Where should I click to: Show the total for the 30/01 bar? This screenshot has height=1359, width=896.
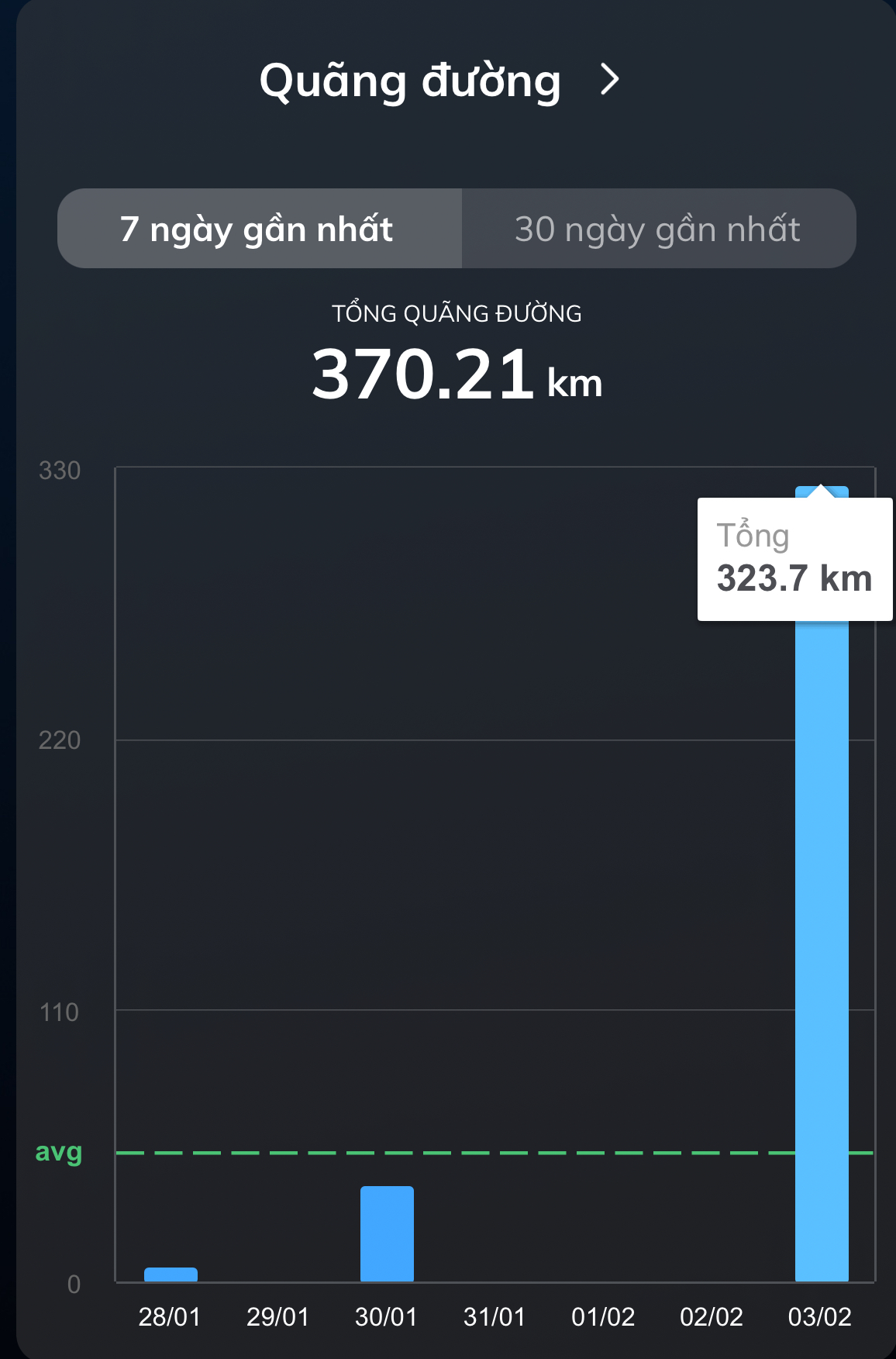(x=387, y=1233)
